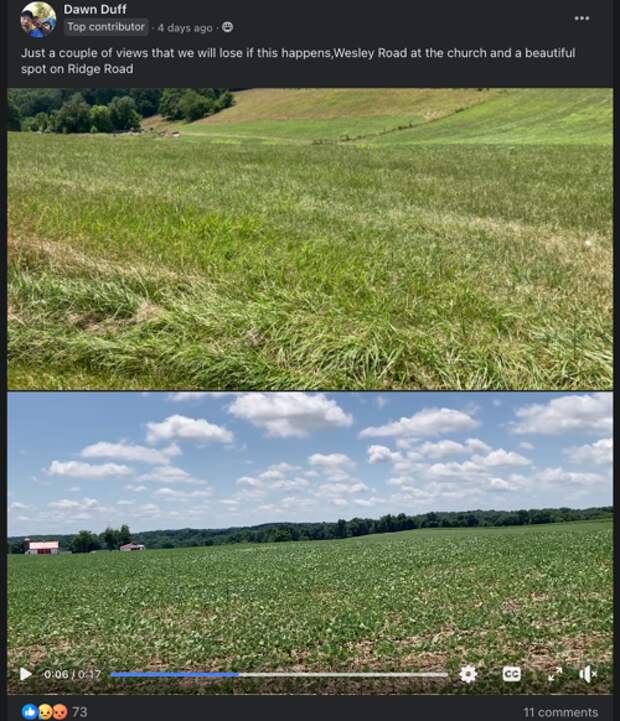This screenshot has width=620, height=721.
Task: Play the video
Action: click(26, 674)
